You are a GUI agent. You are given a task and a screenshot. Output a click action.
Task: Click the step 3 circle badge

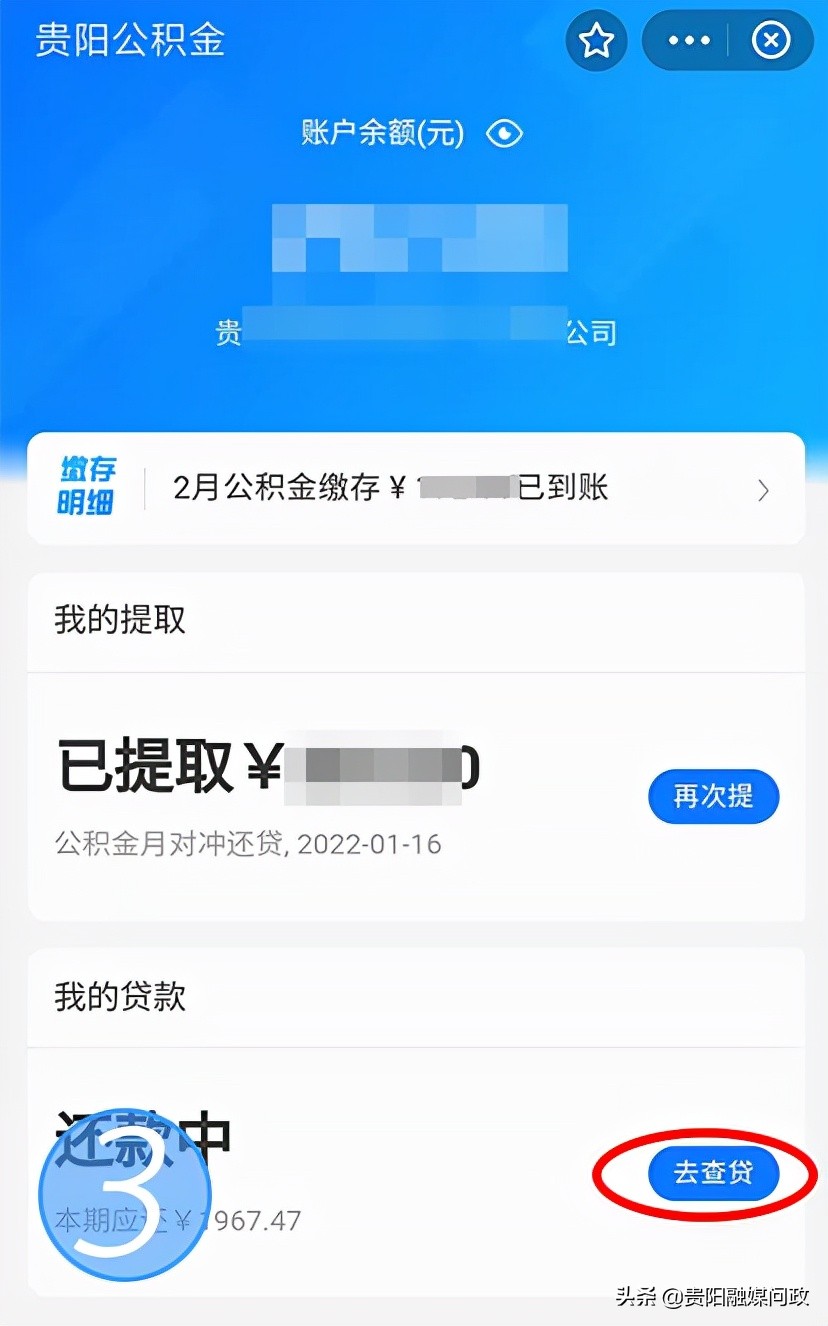click(x=124, y=1190)
